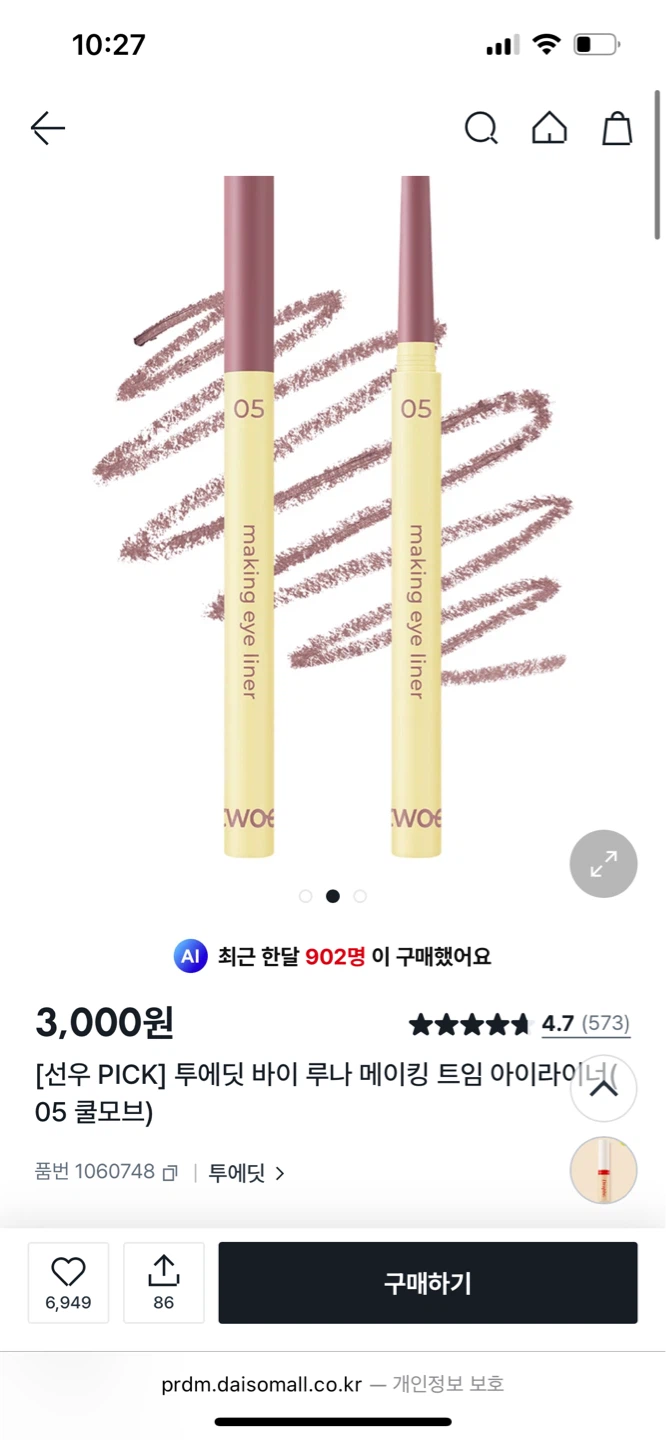This screenshot has width=666, height=1440.
Task: Go to the home icon
Action: tap(549, 128)
